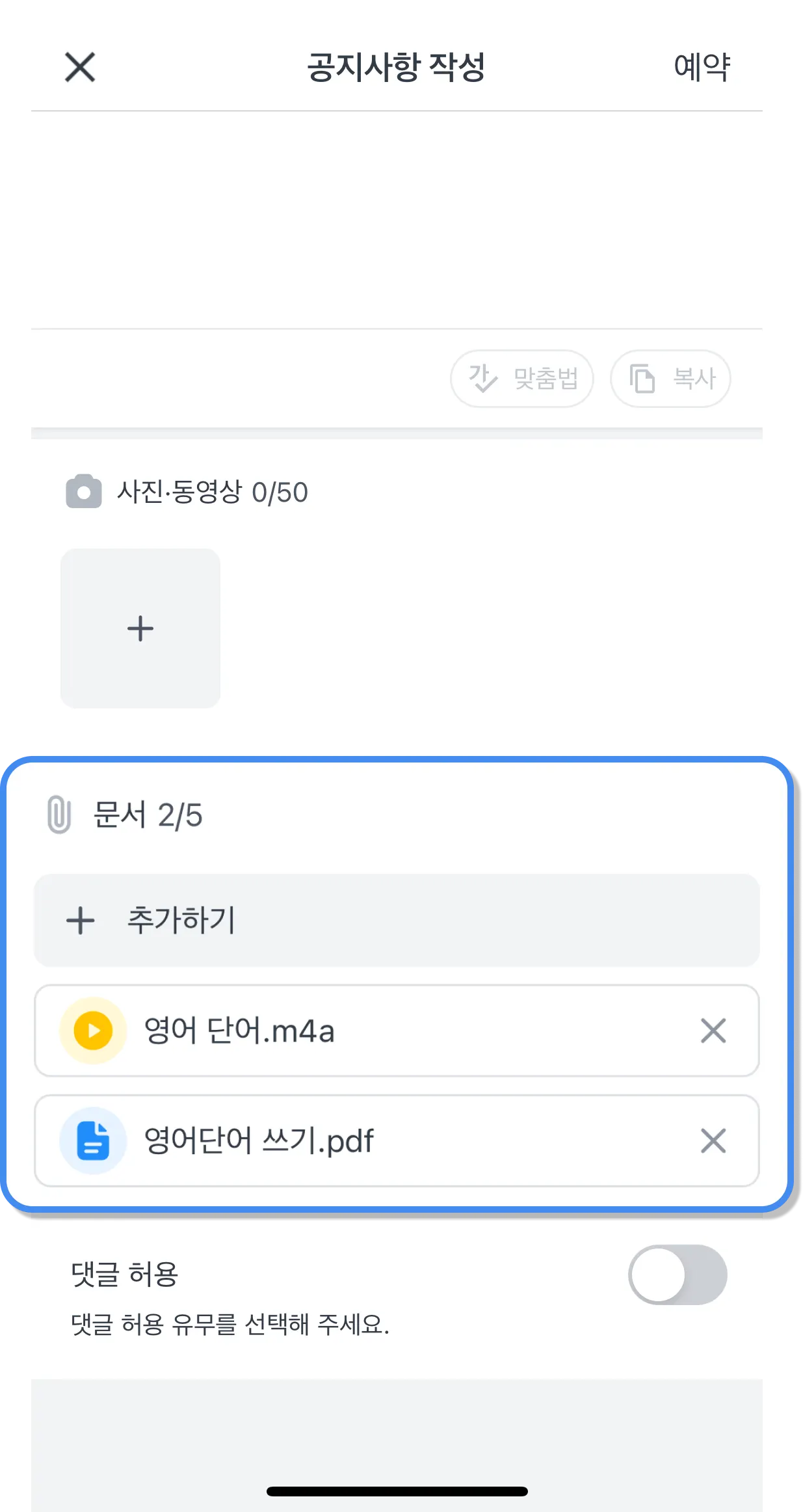Enable the 댓글 허용 switch
Image resolution: width=803 pixels, height=1512 pixels.
pyautogui.click(x=677, y=1275)
